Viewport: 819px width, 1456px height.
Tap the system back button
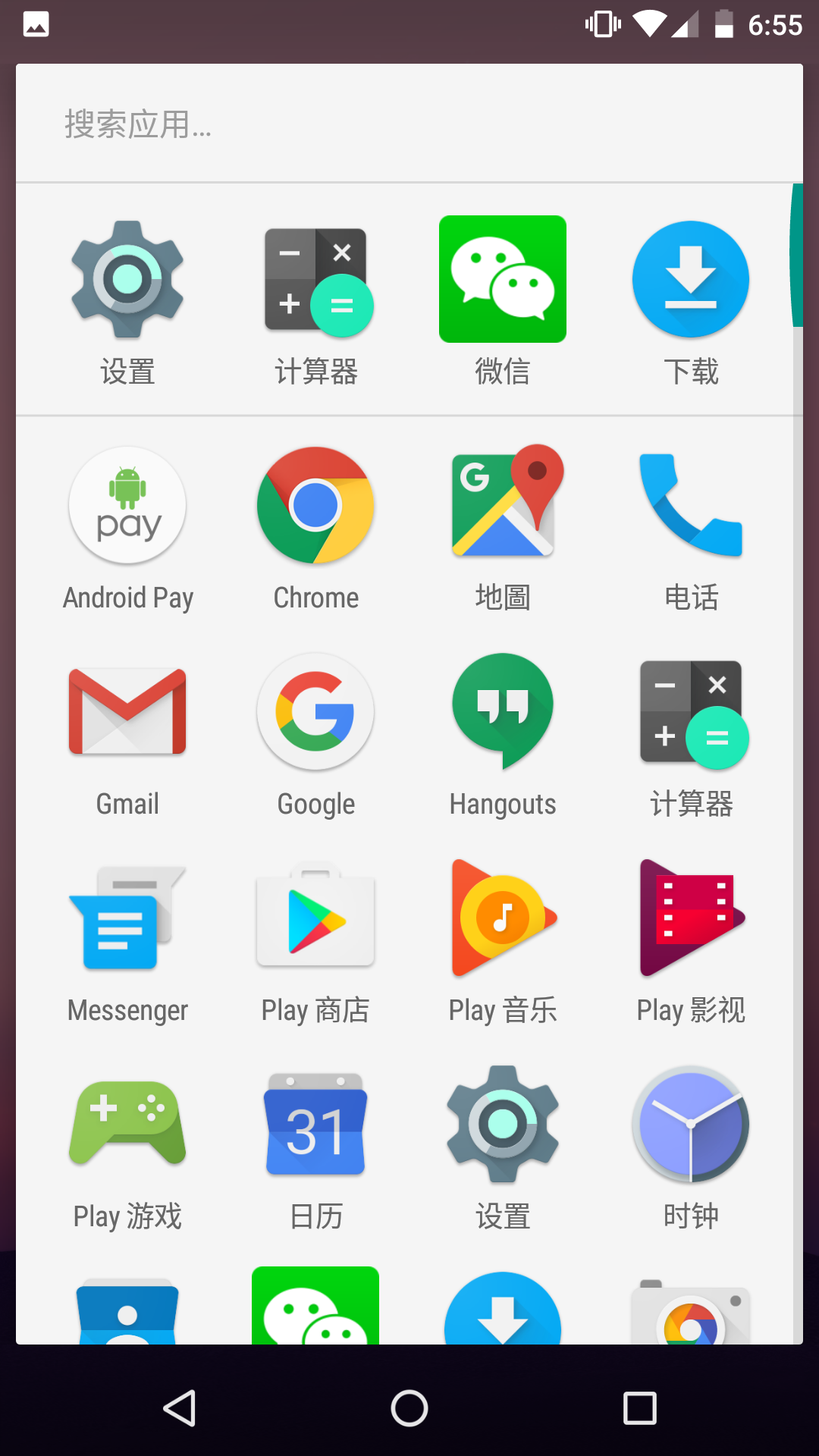tap(180, 1408)
